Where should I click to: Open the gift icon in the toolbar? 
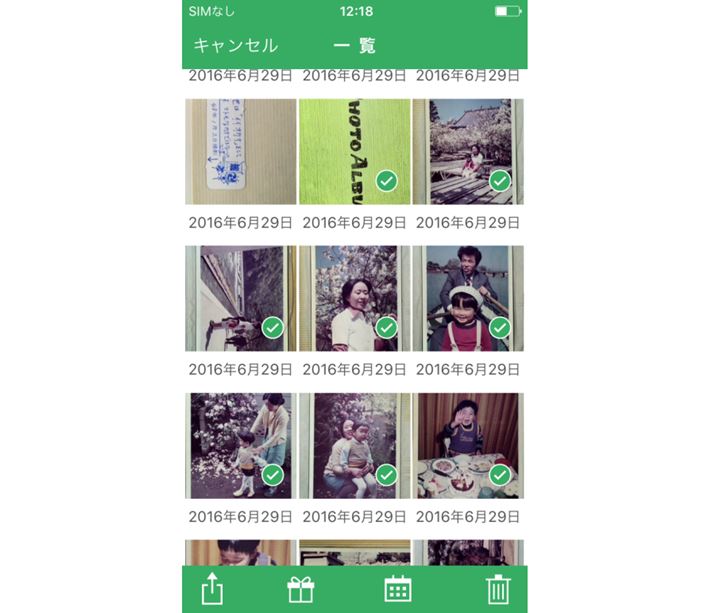coord(301,589)
